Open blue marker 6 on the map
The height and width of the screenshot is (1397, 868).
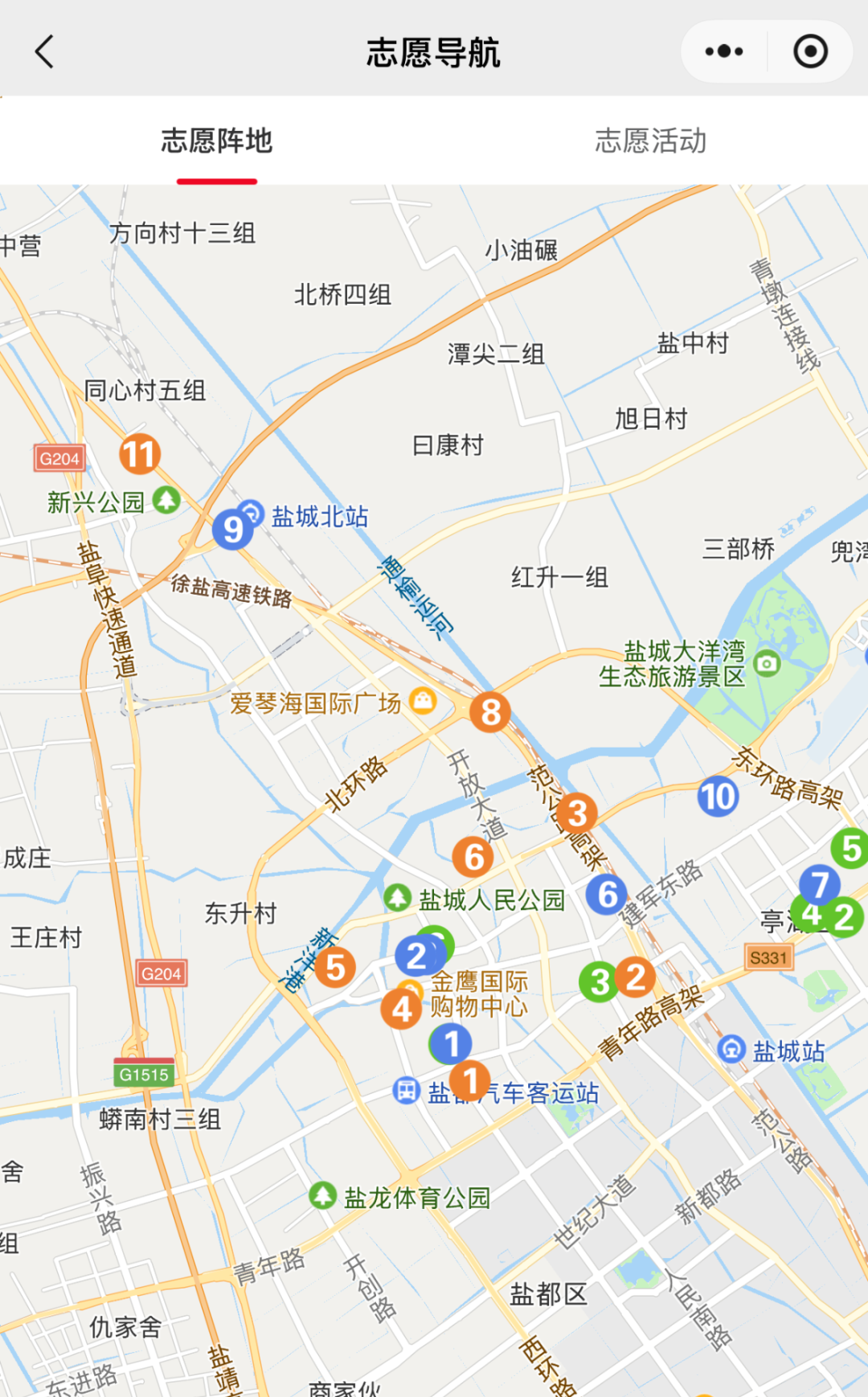click(x=607, y=895)
